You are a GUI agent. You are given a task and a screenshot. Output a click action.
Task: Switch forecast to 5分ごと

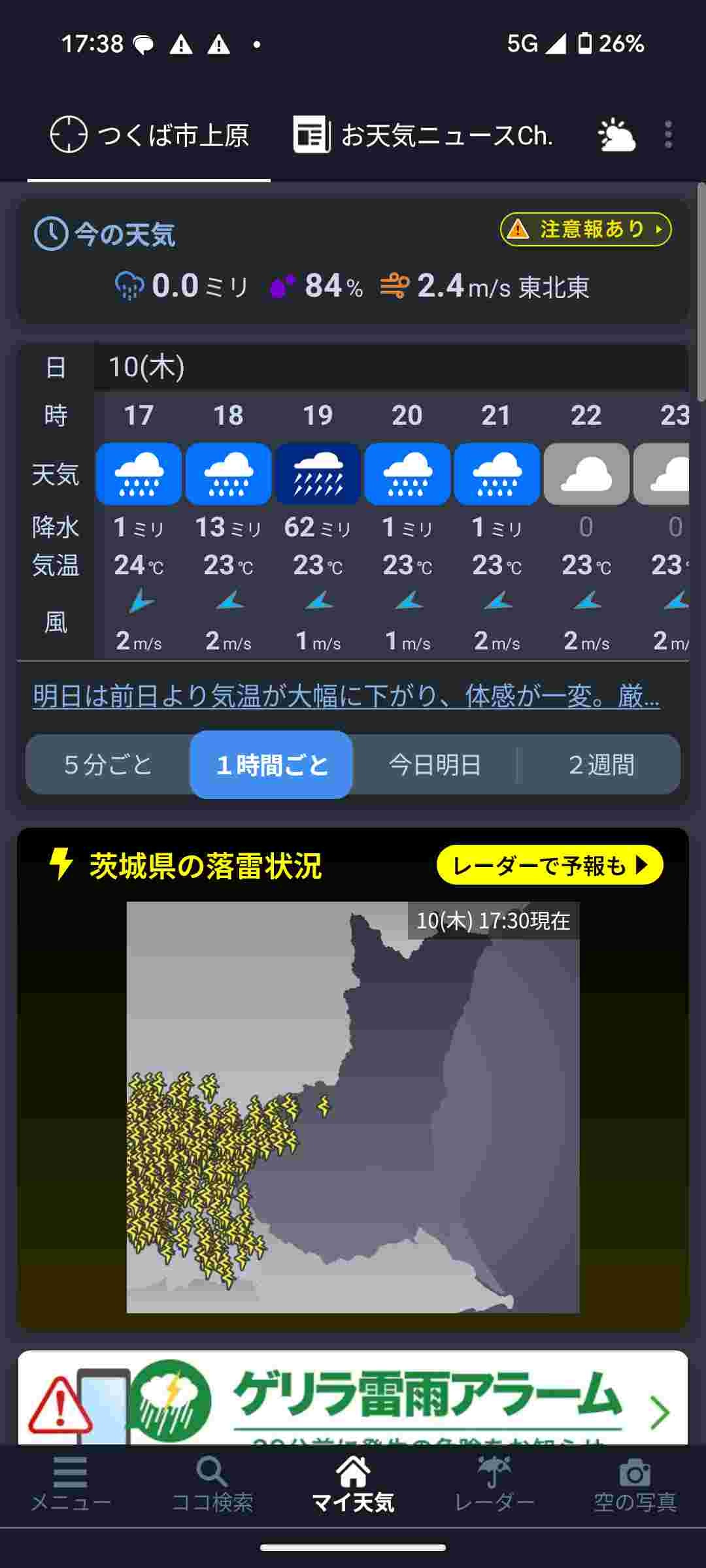point(109,764)
